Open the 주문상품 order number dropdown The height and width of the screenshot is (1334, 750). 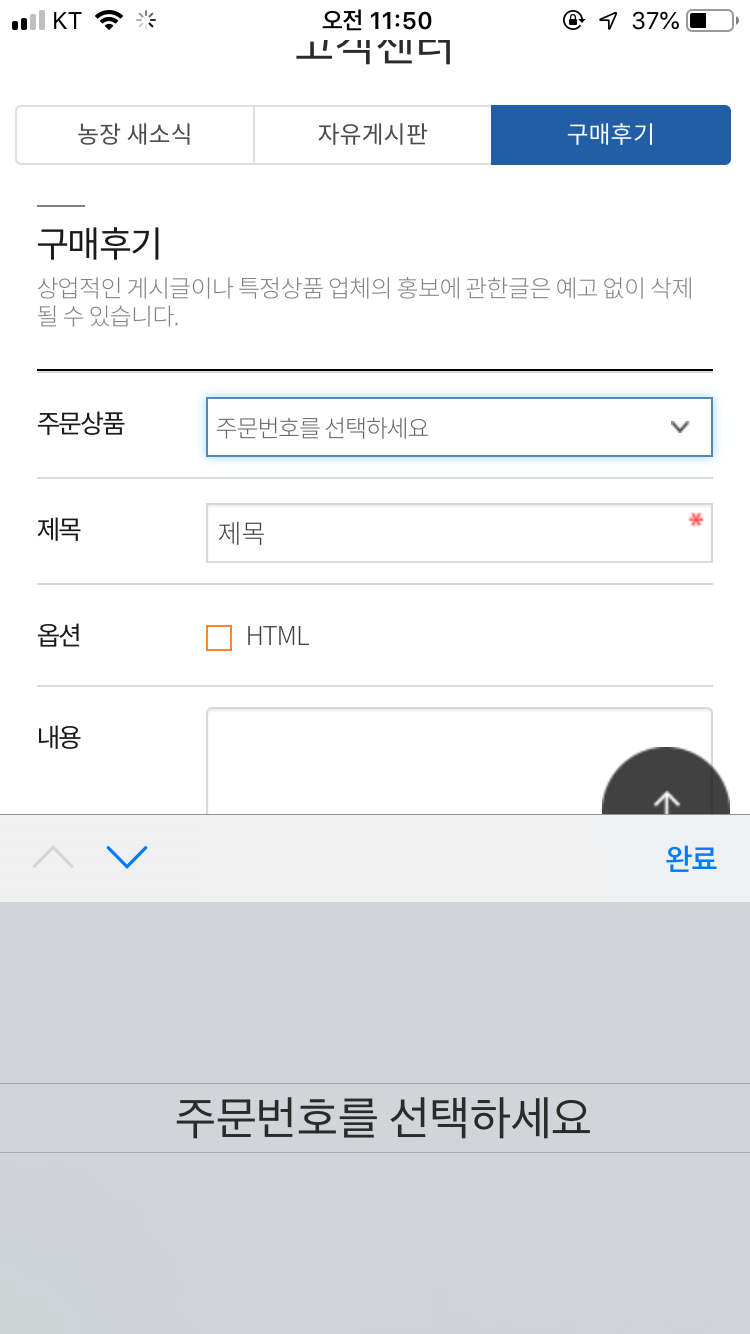pos(459,427)
